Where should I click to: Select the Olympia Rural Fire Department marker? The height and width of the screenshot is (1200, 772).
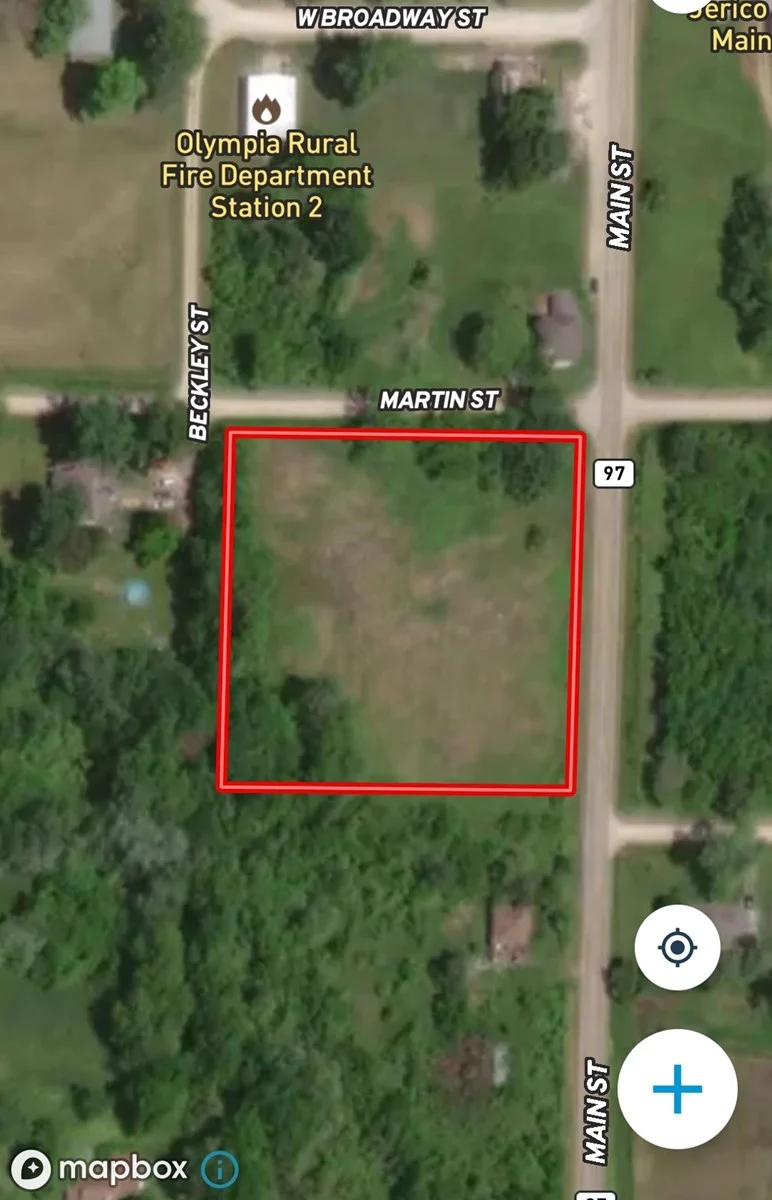pos(267,108)
